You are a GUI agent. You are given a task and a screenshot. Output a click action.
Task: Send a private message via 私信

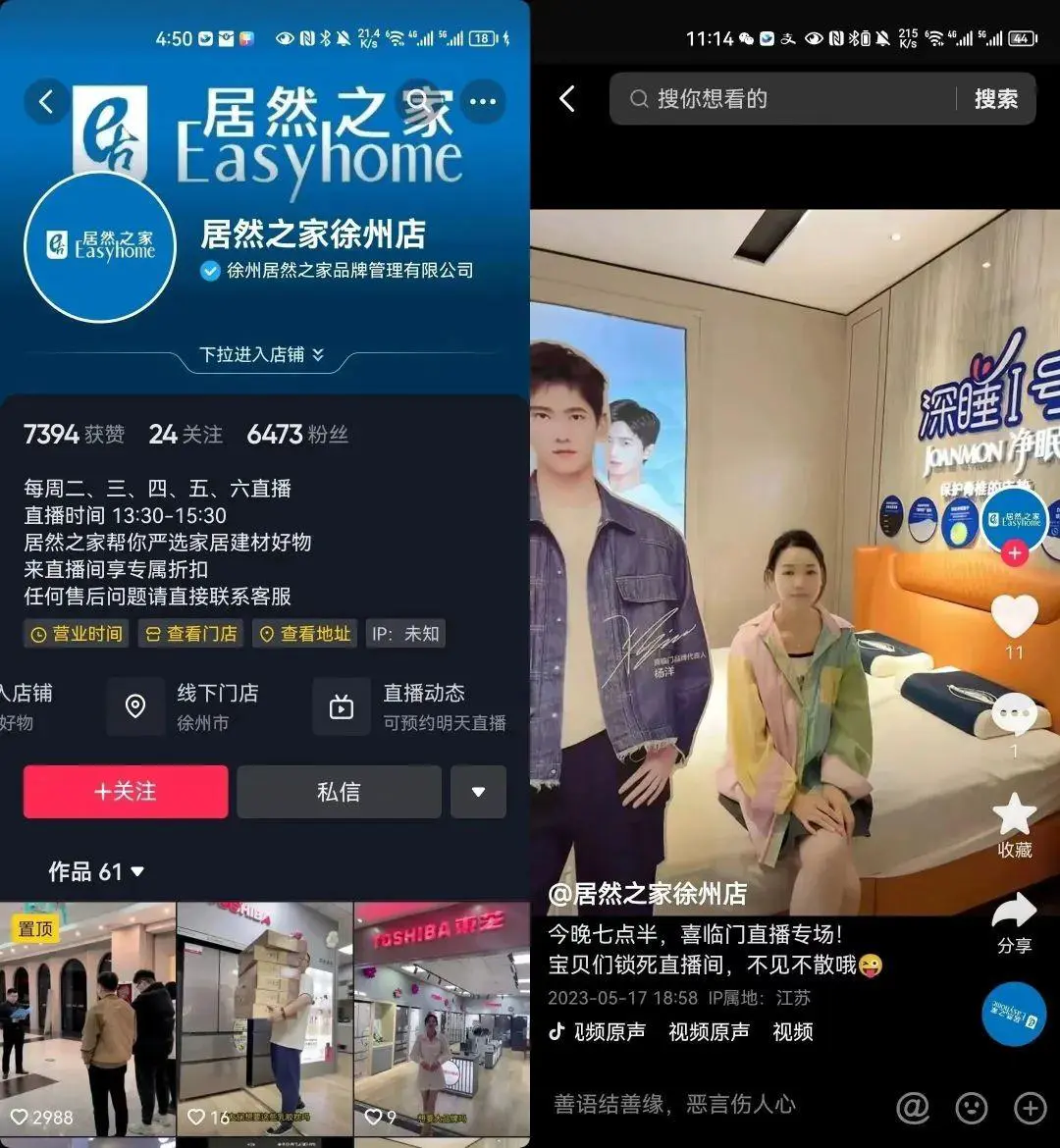(339, 792)
